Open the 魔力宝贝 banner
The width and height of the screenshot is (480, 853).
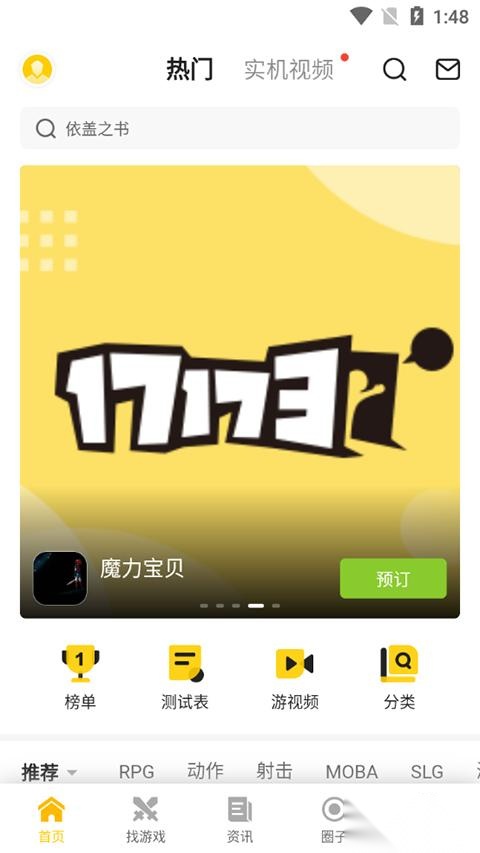point(240,392)
